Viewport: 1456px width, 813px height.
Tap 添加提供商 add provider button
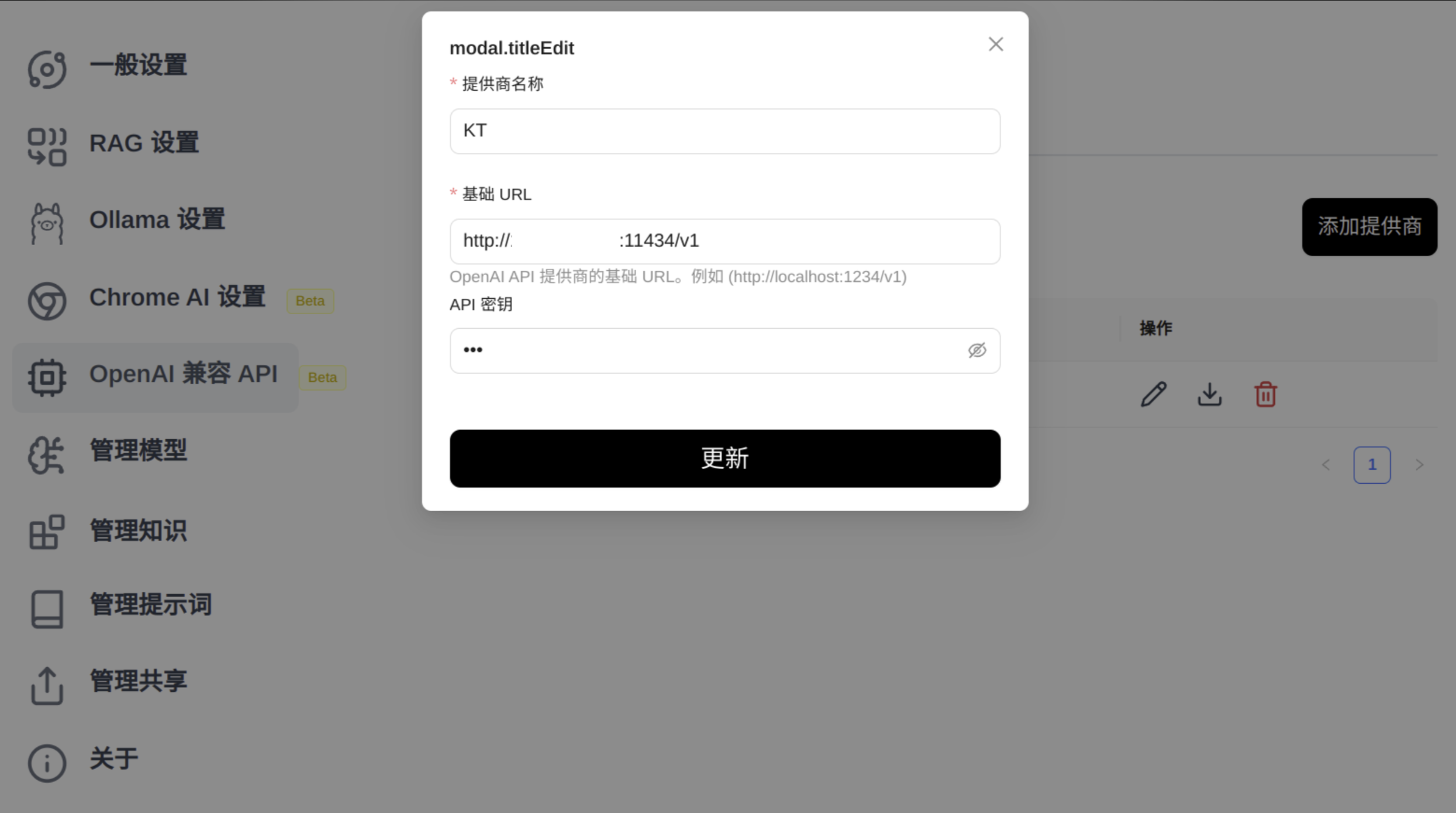[x=1369, y=227]
